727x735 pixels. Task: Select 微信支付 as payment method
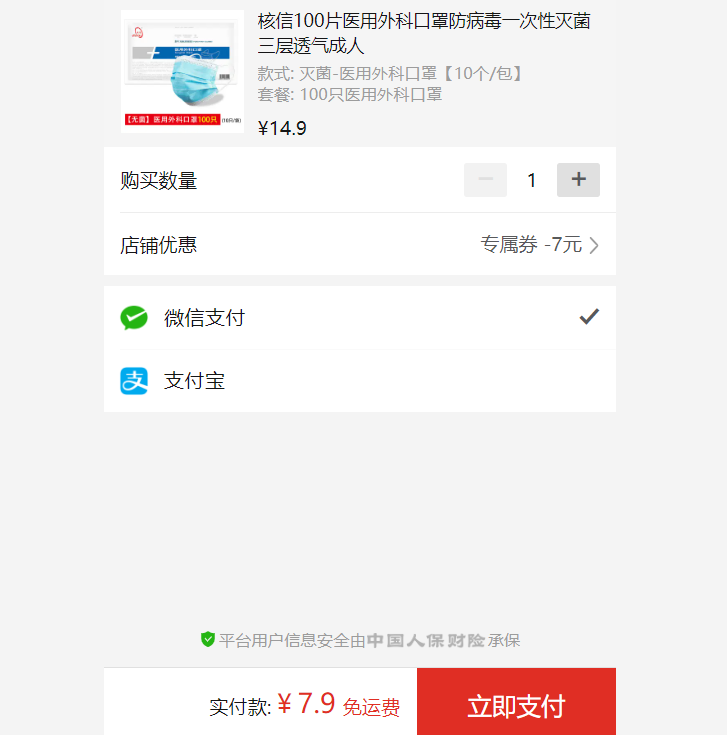coord(359,318)
